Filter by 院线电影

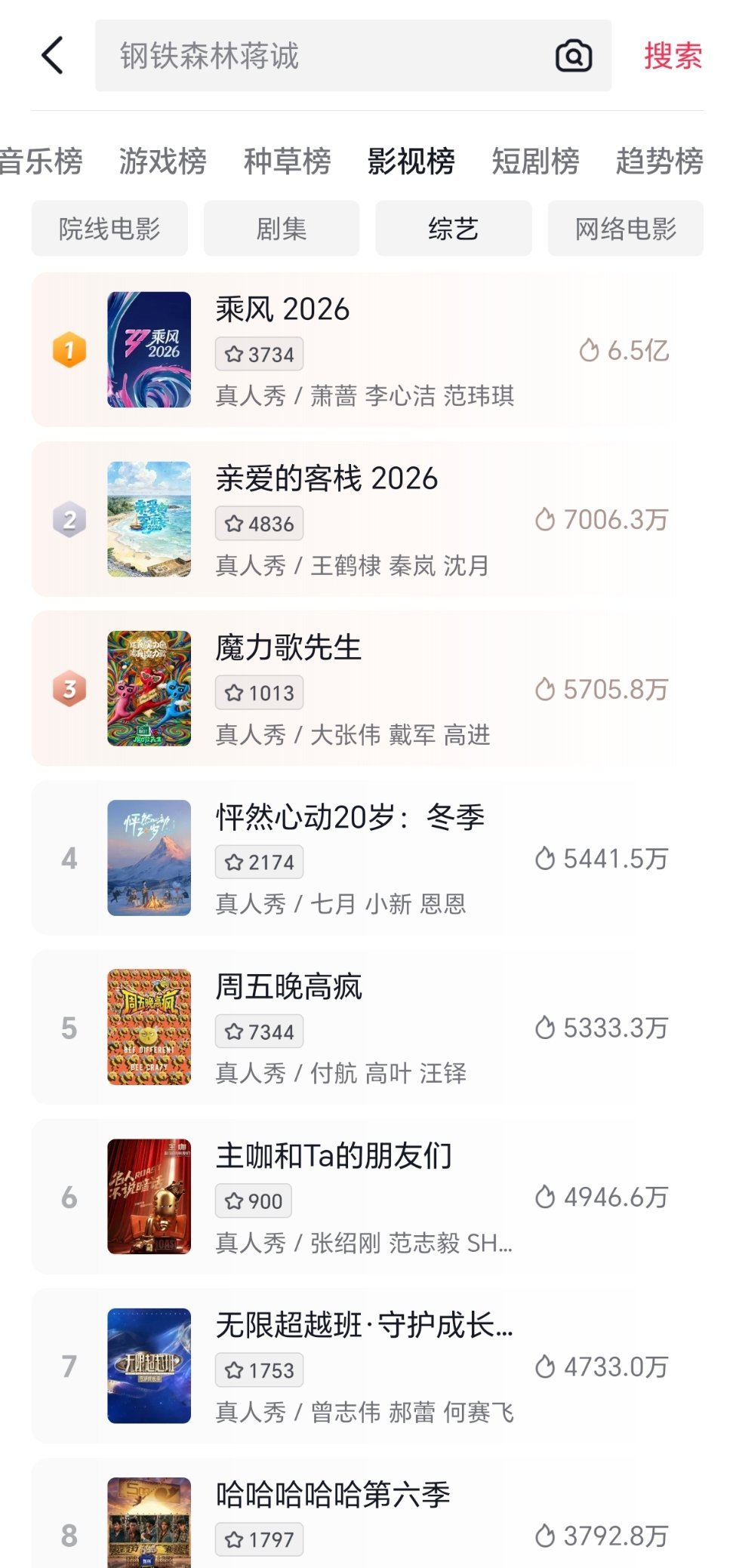coord(109,229)
